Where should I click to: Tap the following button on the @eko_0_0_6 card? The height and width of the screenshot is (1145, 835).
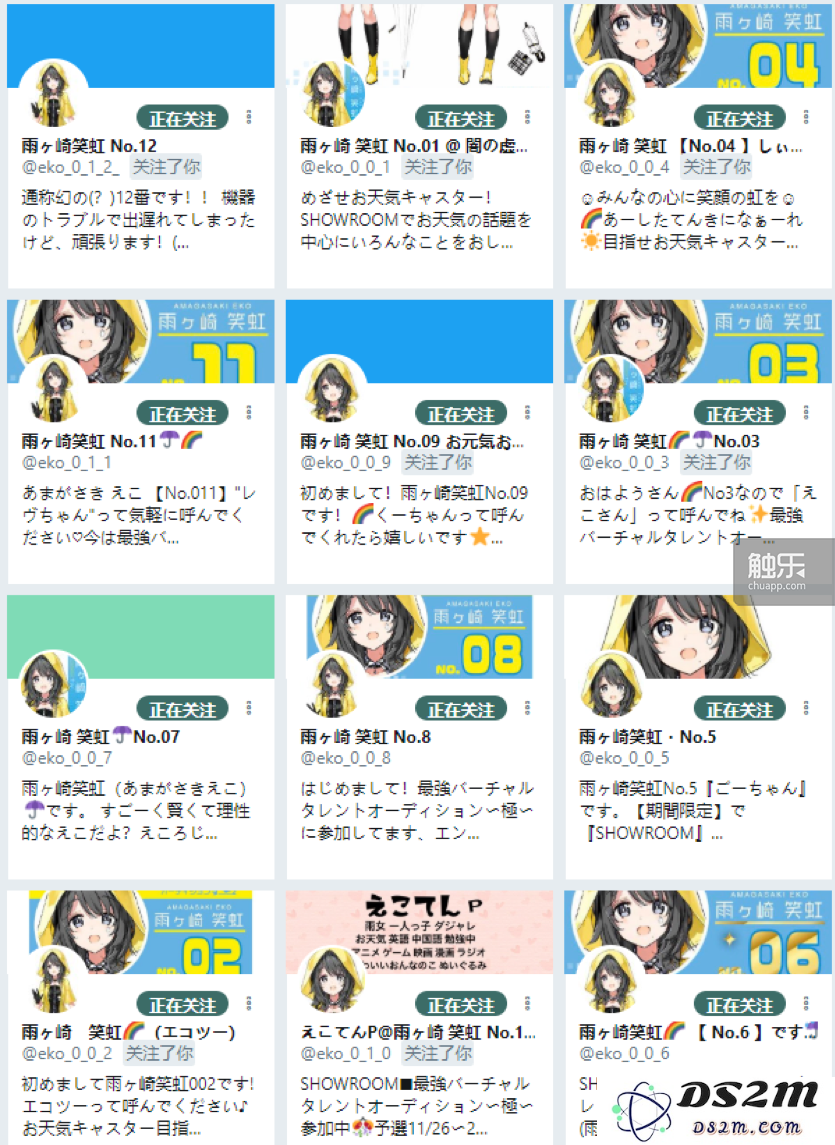[x=740, y=1004]
